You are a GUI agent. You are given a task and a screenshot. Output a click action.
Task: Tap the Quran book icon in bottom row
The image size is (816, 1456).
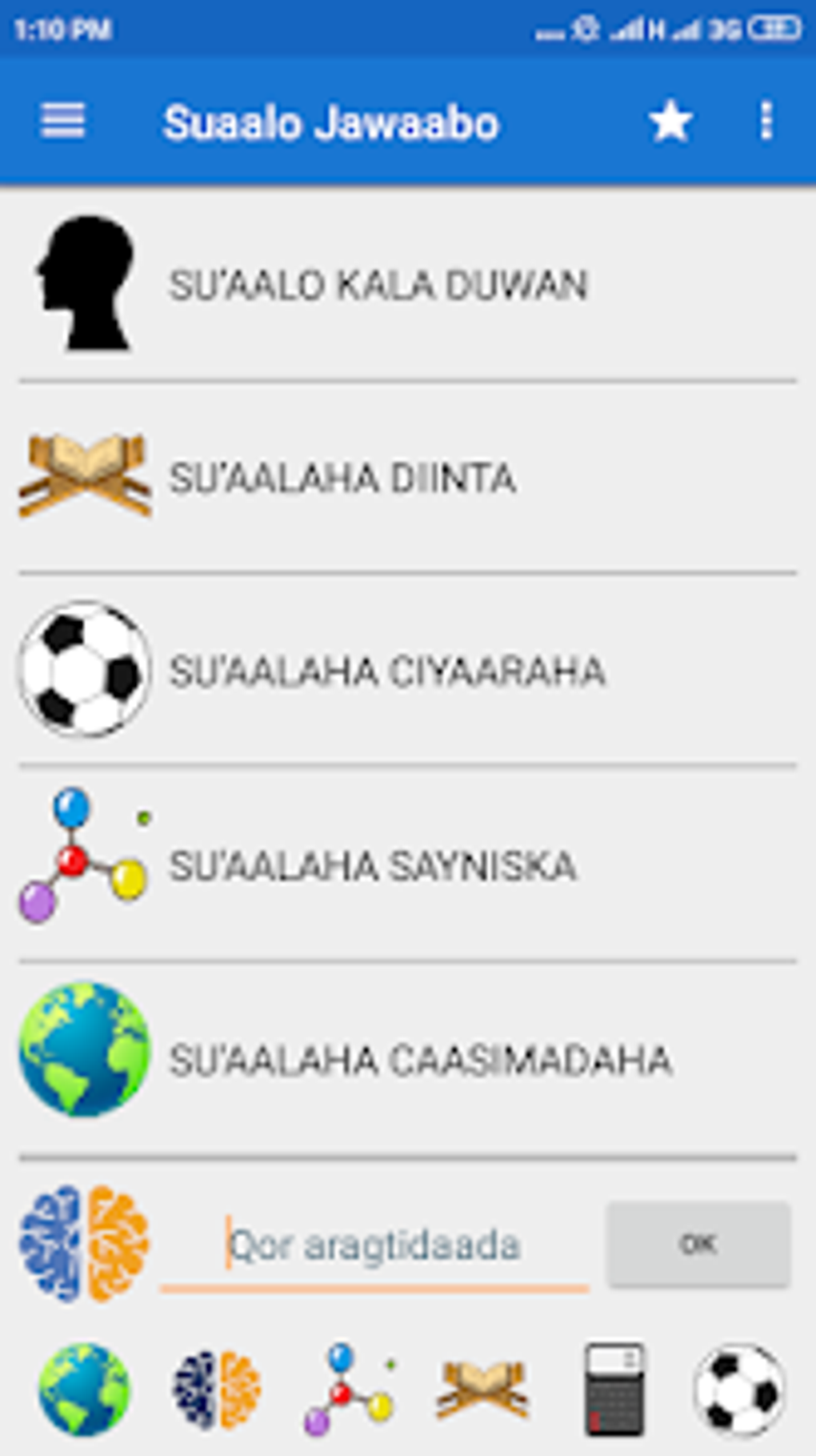(482, 1390)
